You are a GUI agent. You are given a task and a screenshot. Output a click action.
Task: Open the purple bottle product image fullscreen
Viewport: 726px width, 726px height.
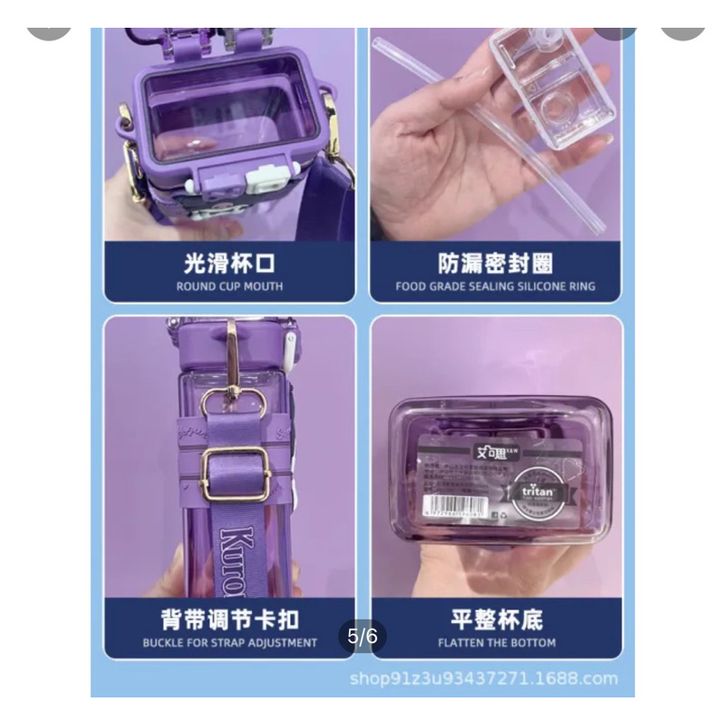point(363,360)
